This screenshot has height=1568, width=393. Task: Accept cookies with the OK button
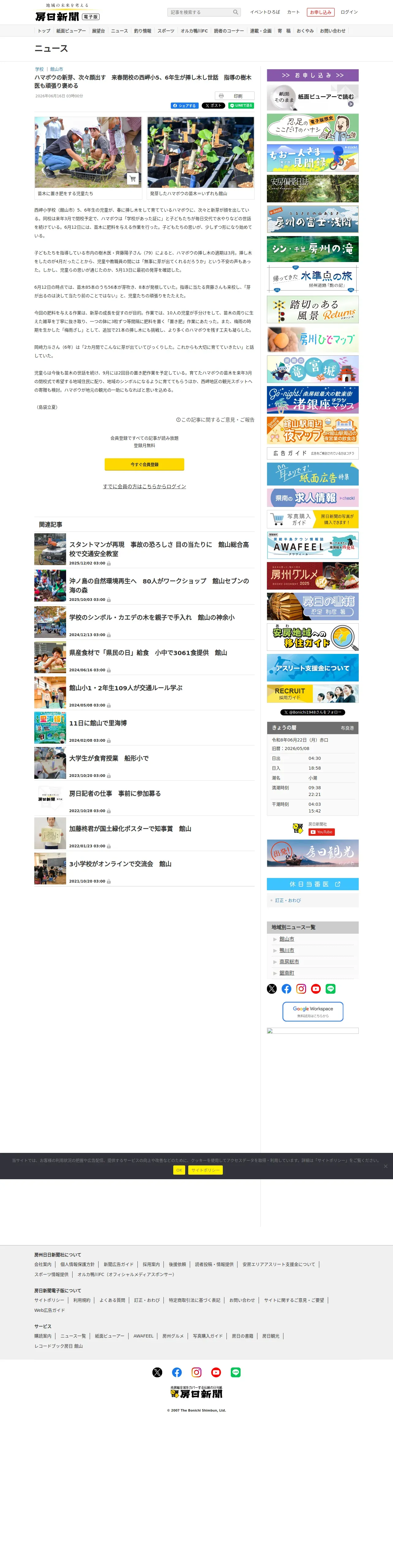tap(179, 1170)
